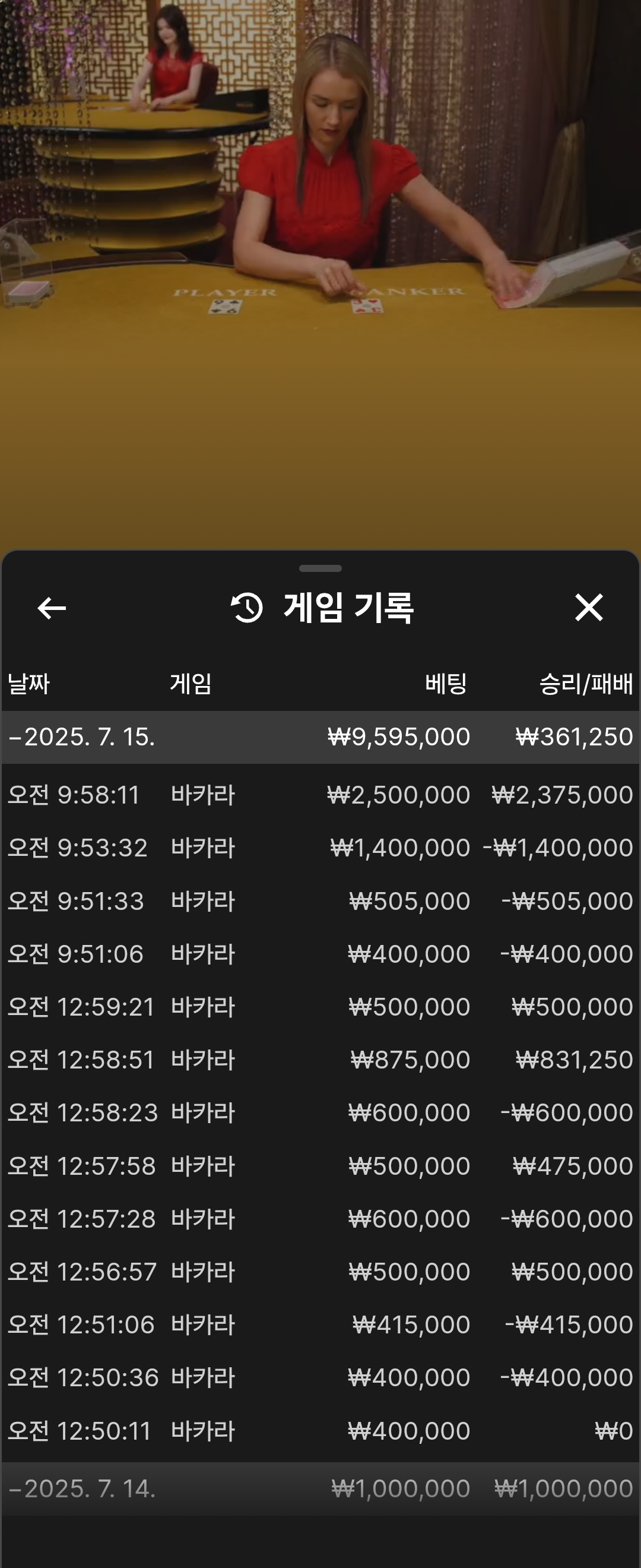The height and width of the screenshot is (1568, 641).
Task: Select the 오전 12:58:51 game entry
Action: coord(320,1060)
